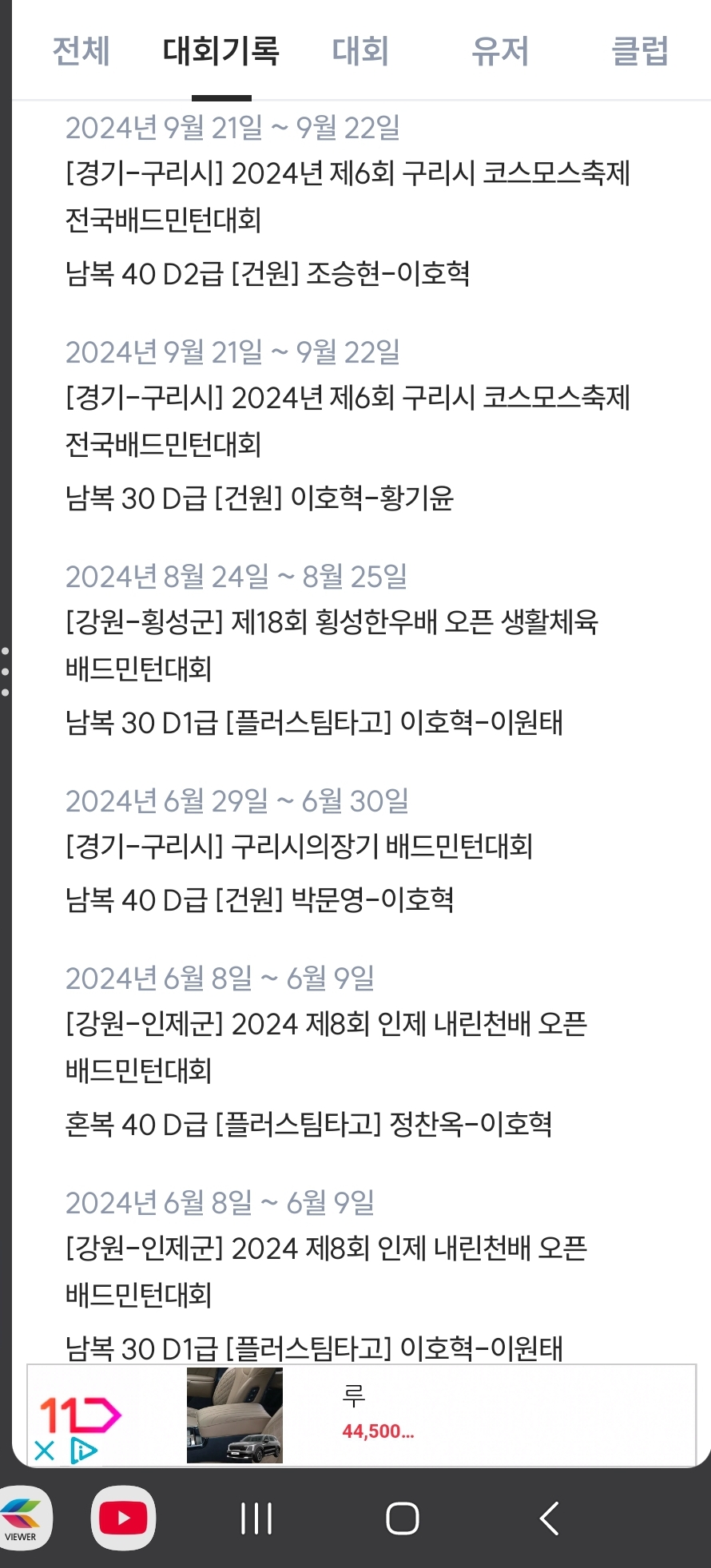The image size is (711, 1568).
Task: Open the YouTube app shortcut
Action: pos(123,1518)
